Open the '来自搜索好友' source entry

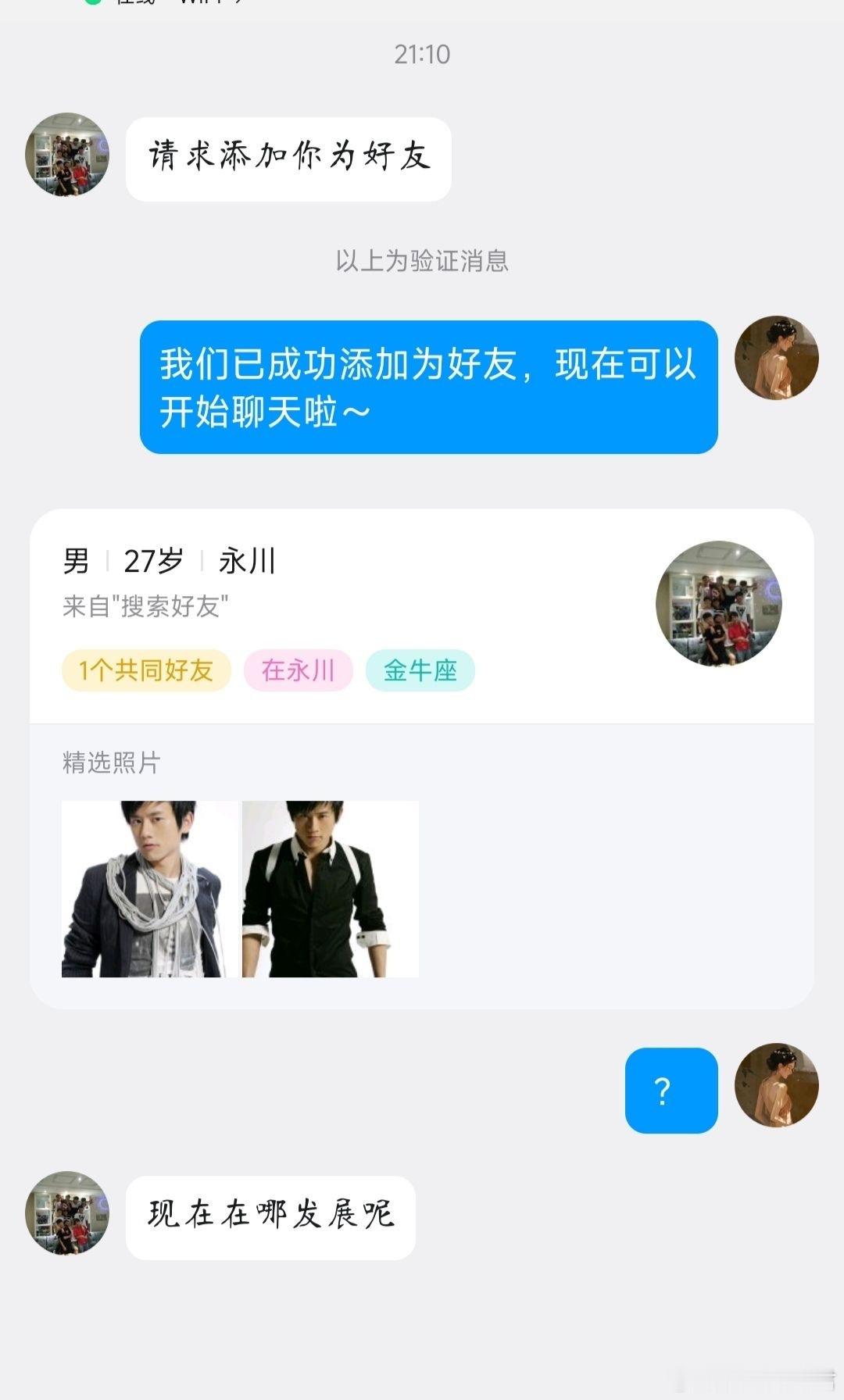pyautogui.click(x=145, y=602)
